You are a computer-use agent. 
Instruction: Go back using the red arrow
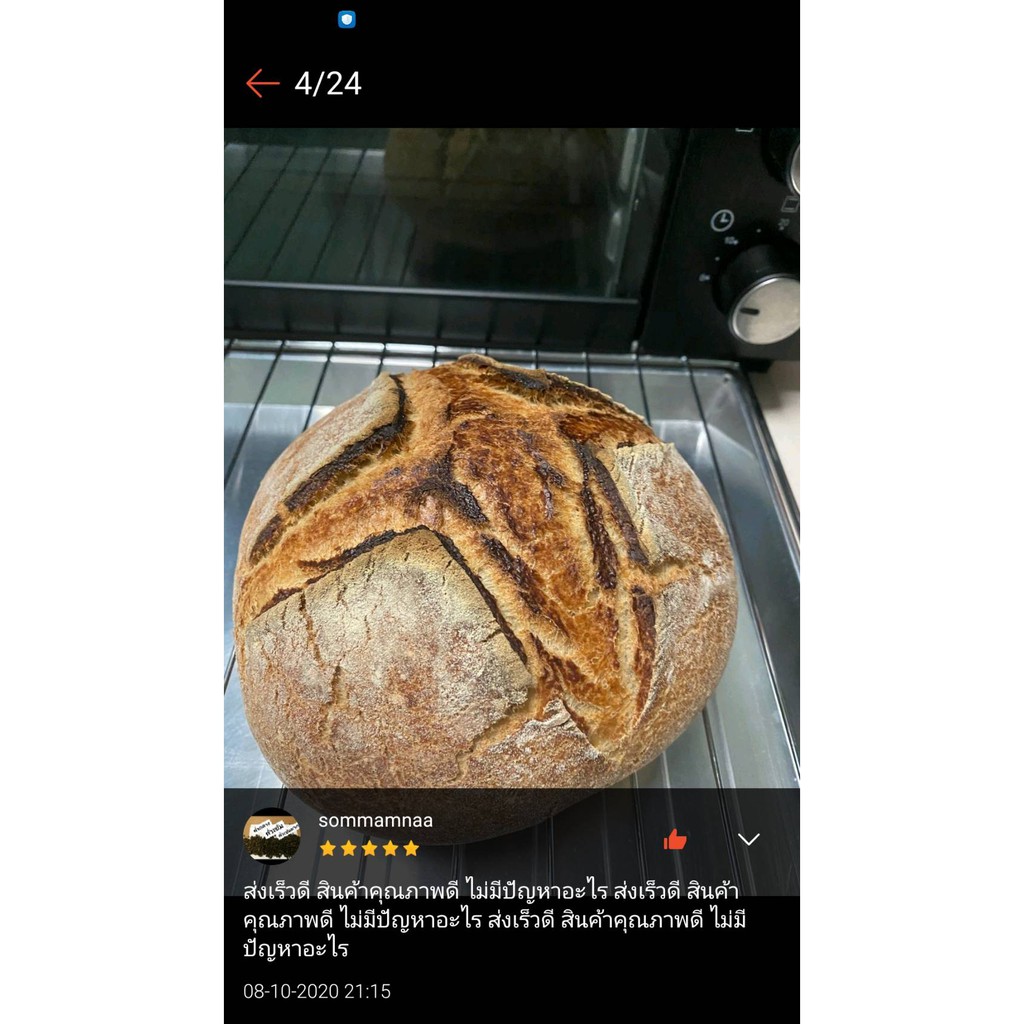click(262, 83)
